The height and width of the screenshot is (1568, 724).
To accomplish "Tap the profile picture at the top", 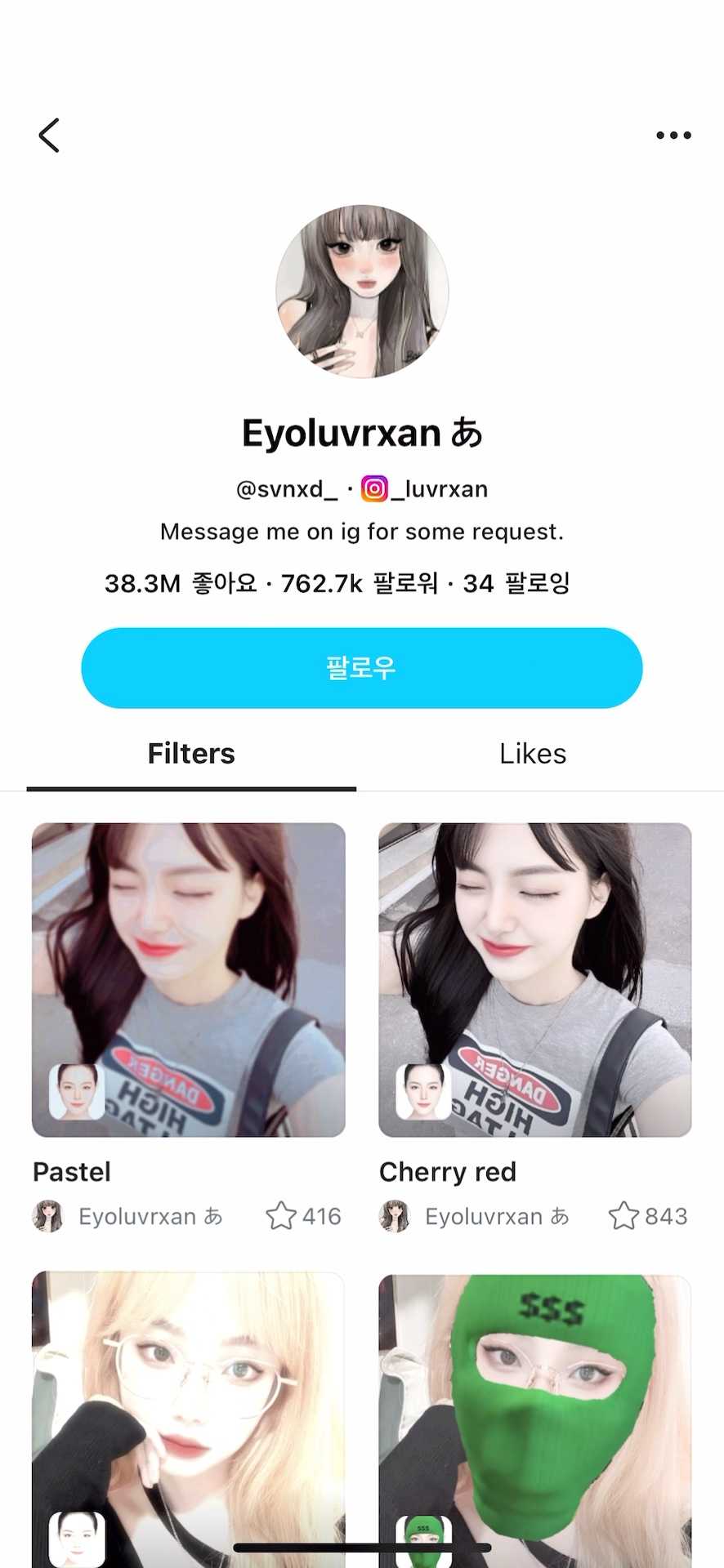I will tap(362, 292).
